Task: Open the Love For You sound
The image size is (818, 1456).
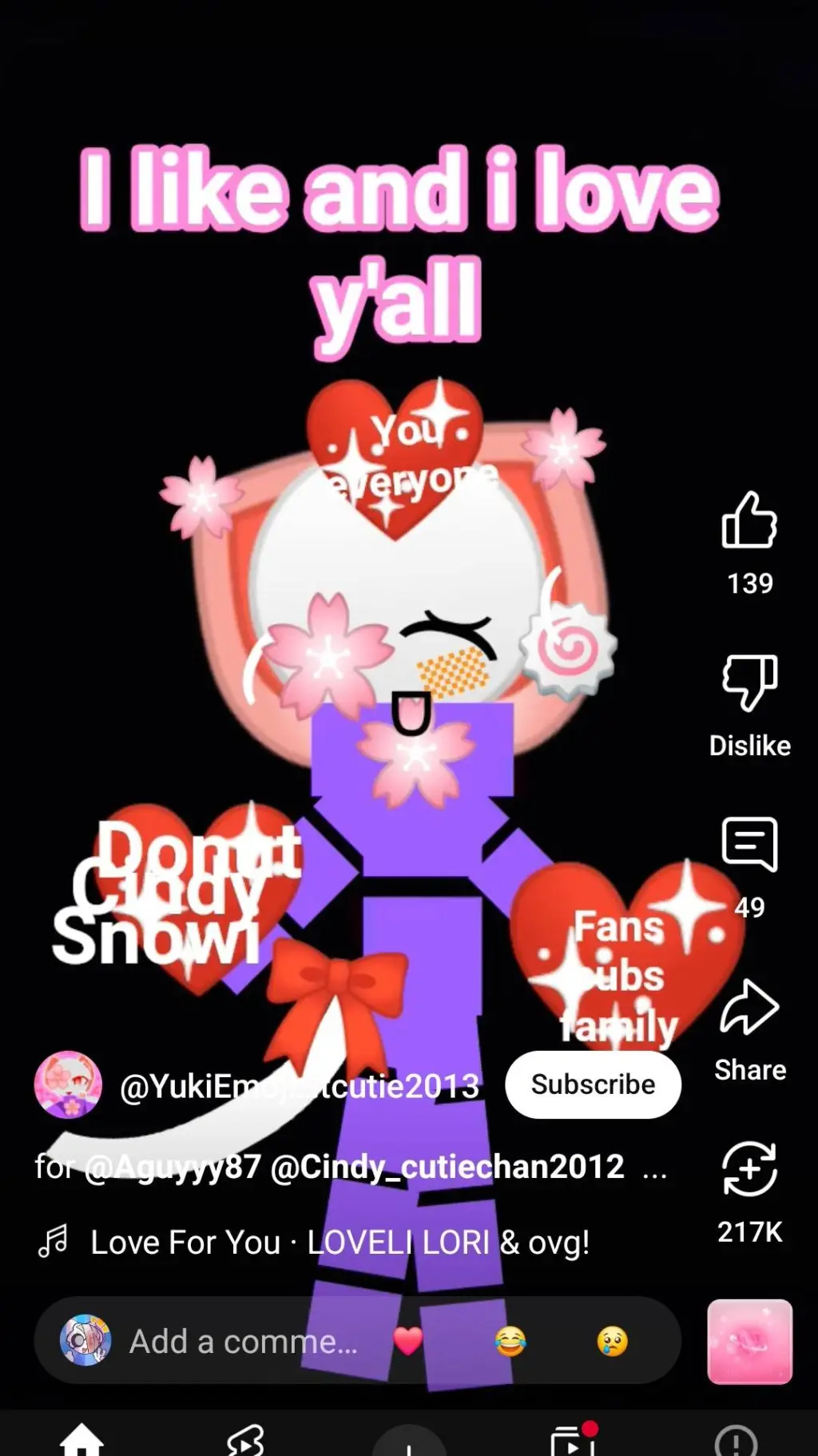Action: point(340,1243)
